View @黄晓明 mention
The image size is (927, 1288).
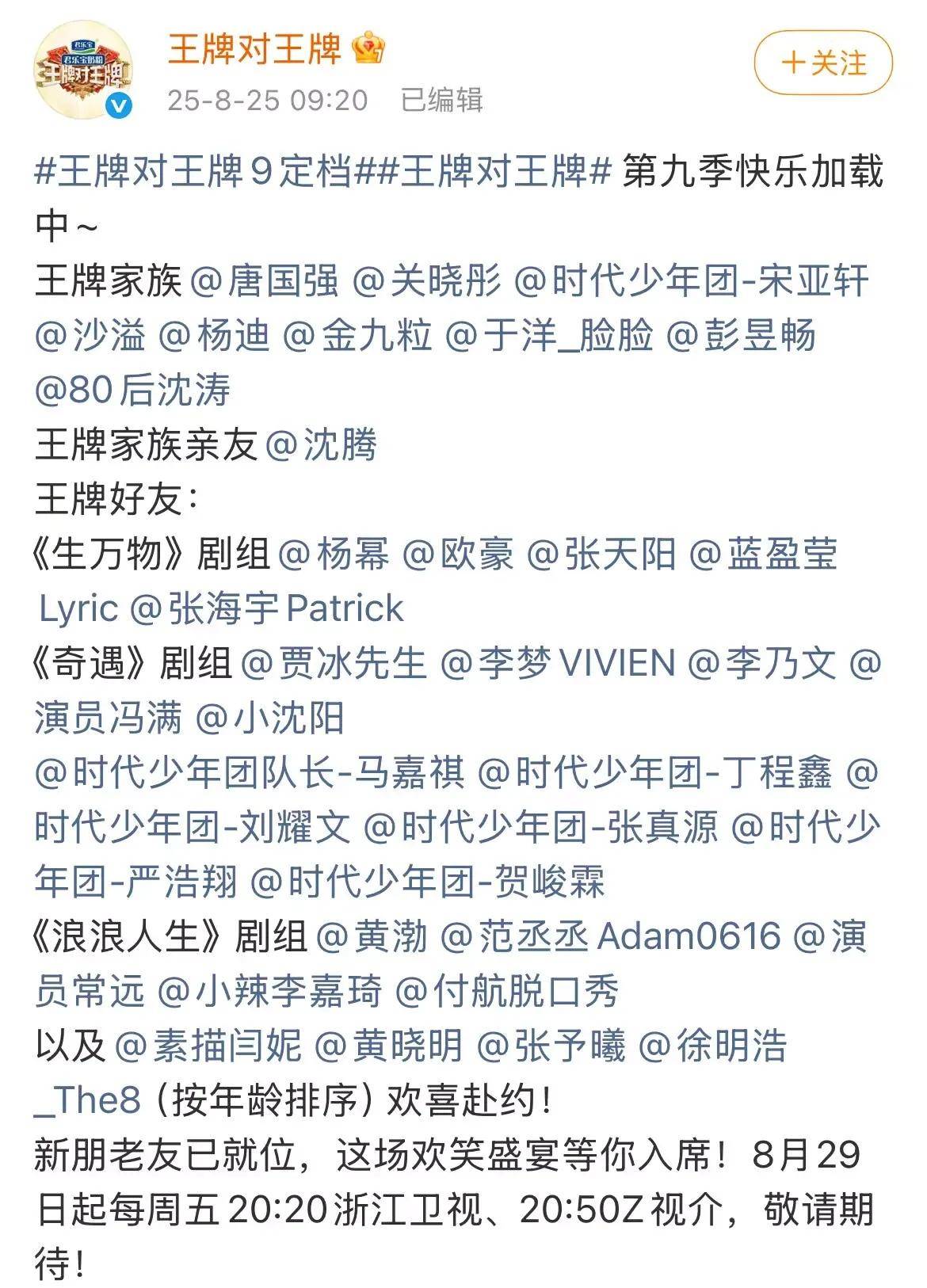coord(389,1046)
